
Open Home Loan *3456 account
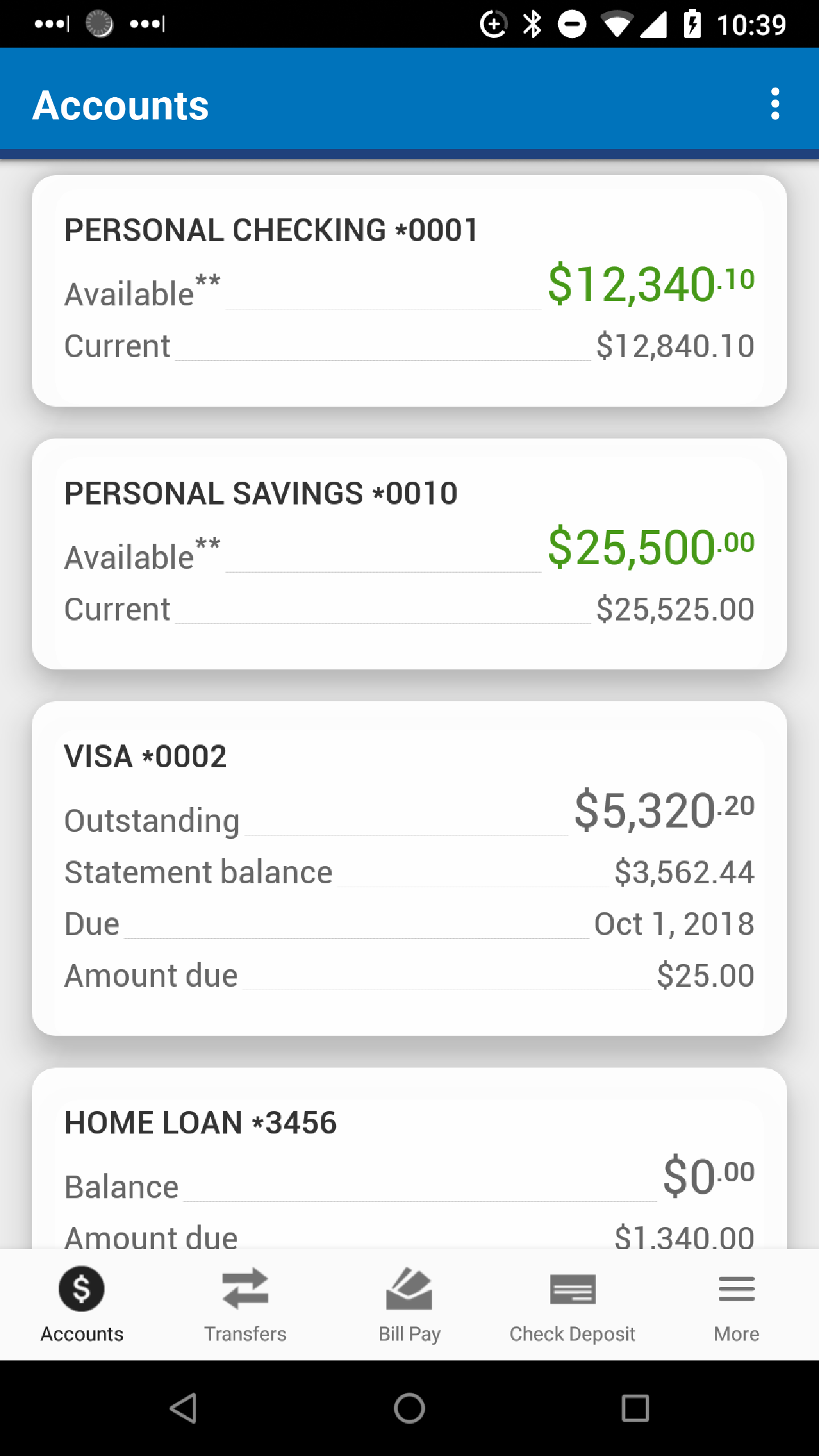[409, 1160]
